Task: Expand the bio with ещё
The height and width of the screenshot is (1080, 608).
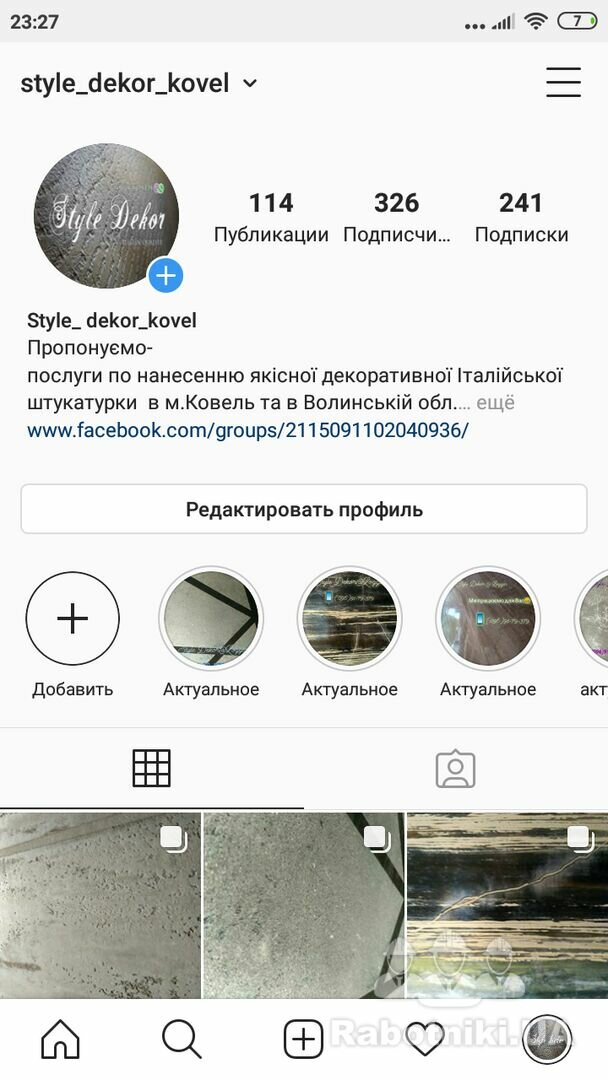Action: point(495,402)
